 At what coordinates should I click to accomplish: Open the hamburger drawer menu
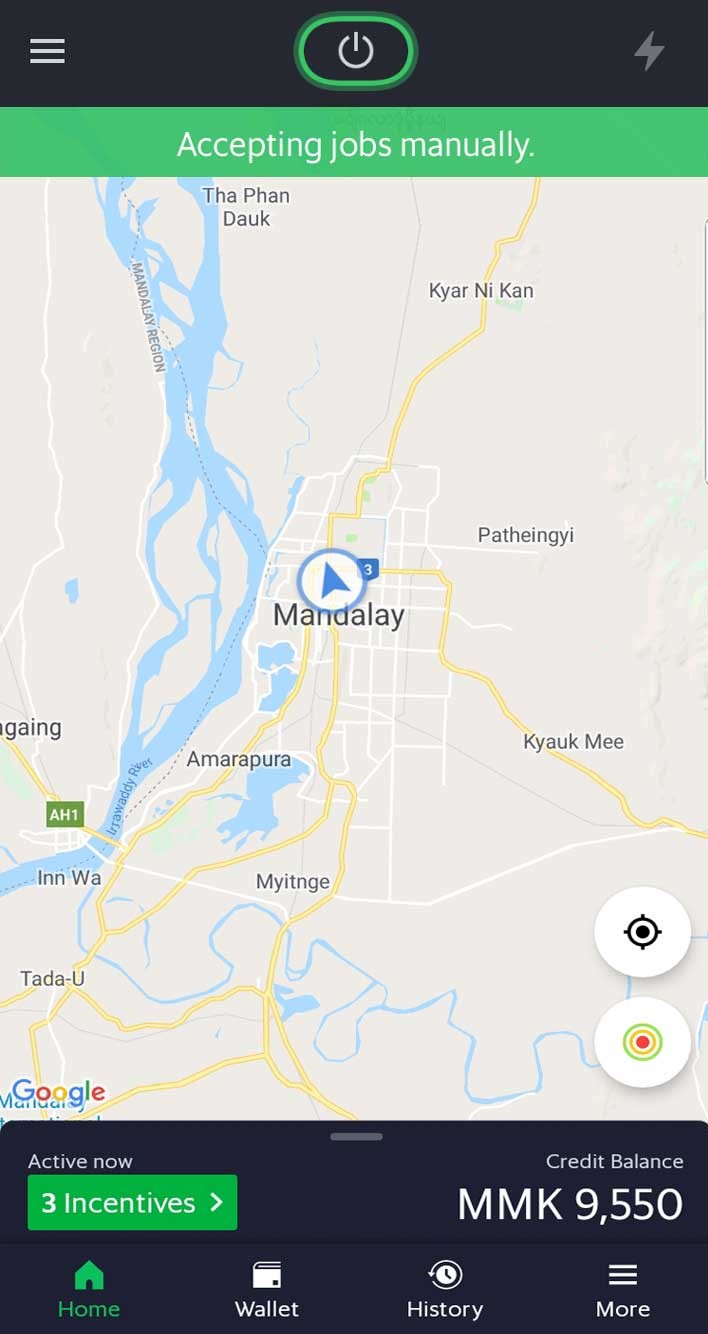coord(47,51)
